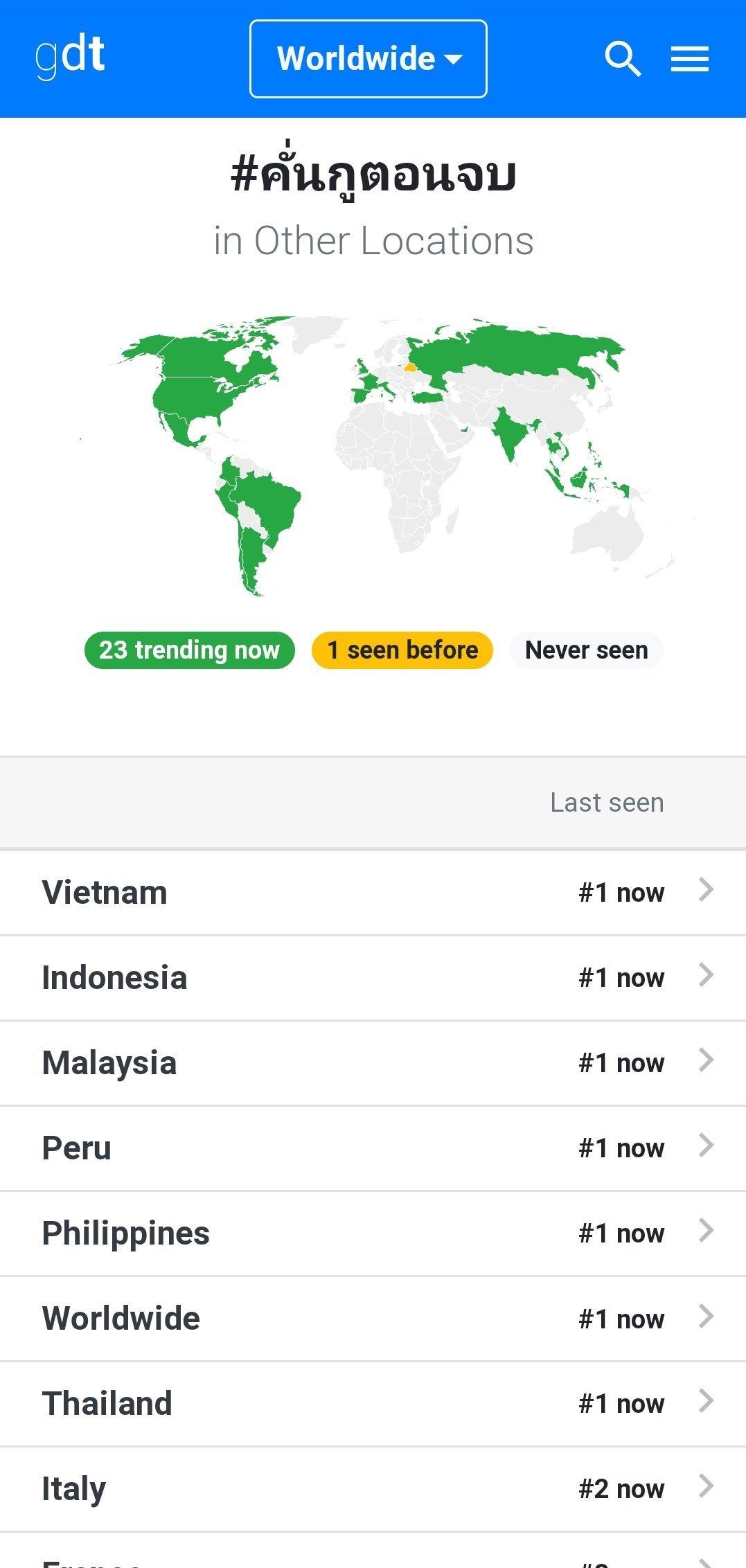Open the Indonesia trend row
746x1568 pixels.
(x=373, y=978)
